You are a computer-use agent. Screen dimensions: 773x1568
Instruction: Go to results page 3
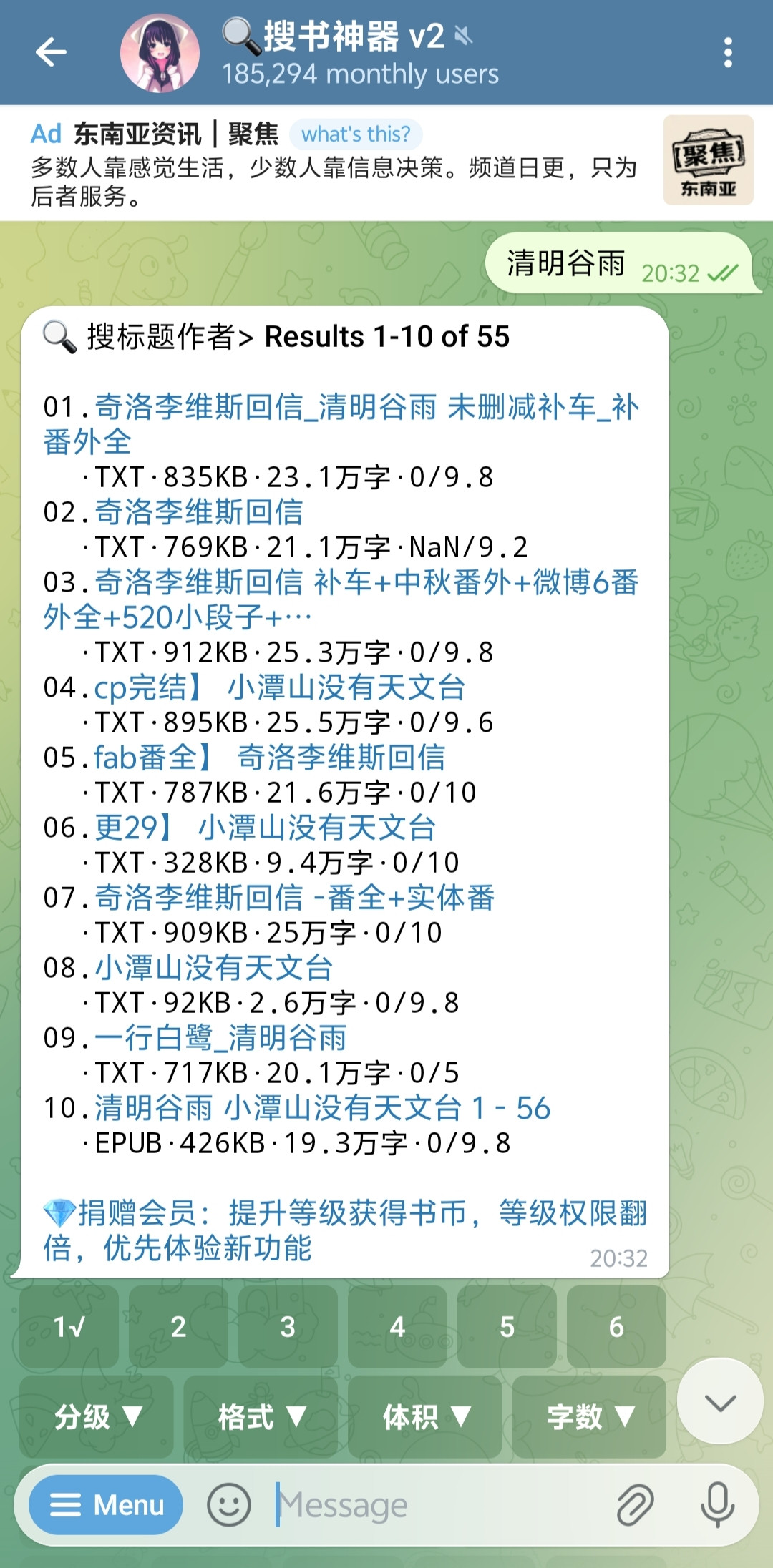click(288, 1327)
